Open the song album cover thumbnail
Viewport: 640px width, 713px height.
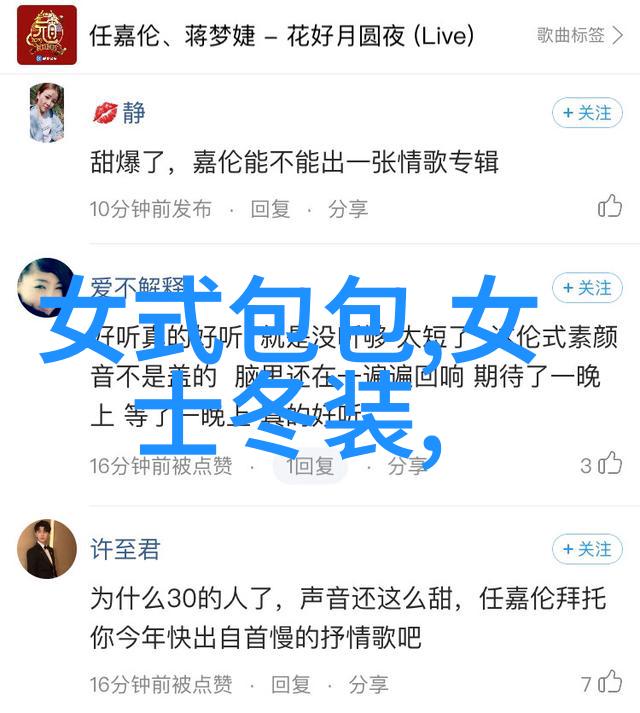tap(47, 35)
